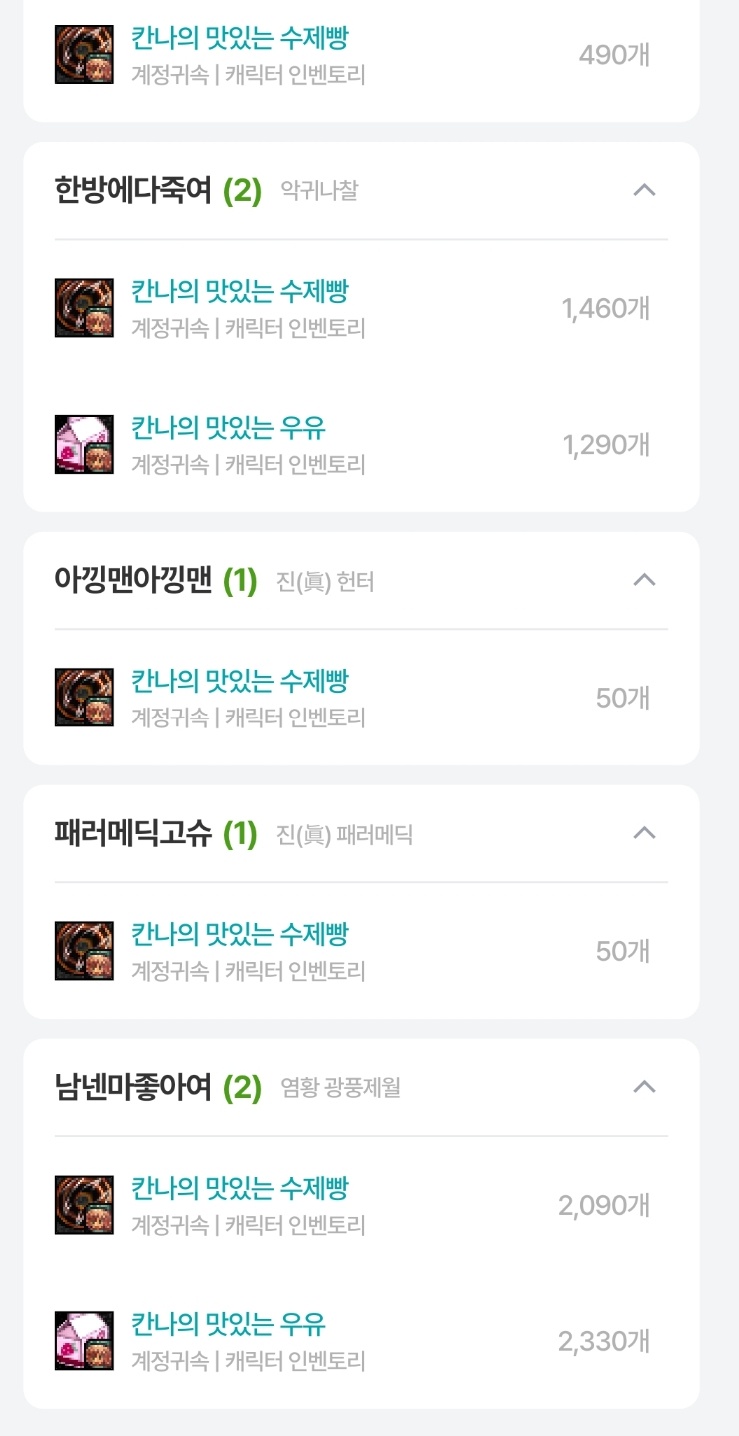Open 패러메딕고슈's 칸나의 맛있는 수제빵 item
This screenshot has width=739, height=1436.
(240, 935)
